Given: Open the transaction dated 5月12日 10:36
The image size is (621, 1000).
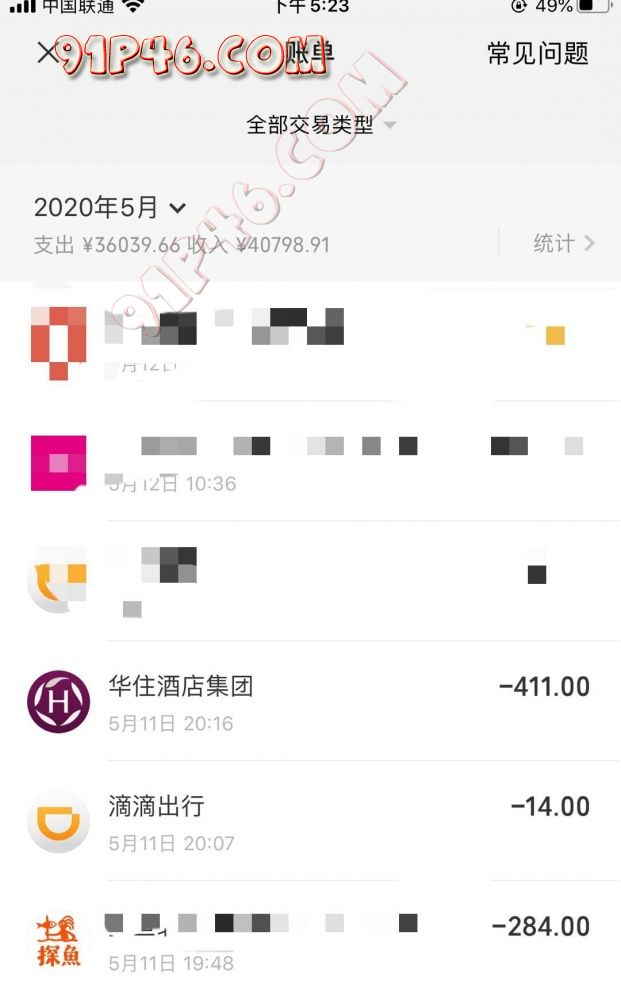Looking at the screenshot, I should coord(310,462).
